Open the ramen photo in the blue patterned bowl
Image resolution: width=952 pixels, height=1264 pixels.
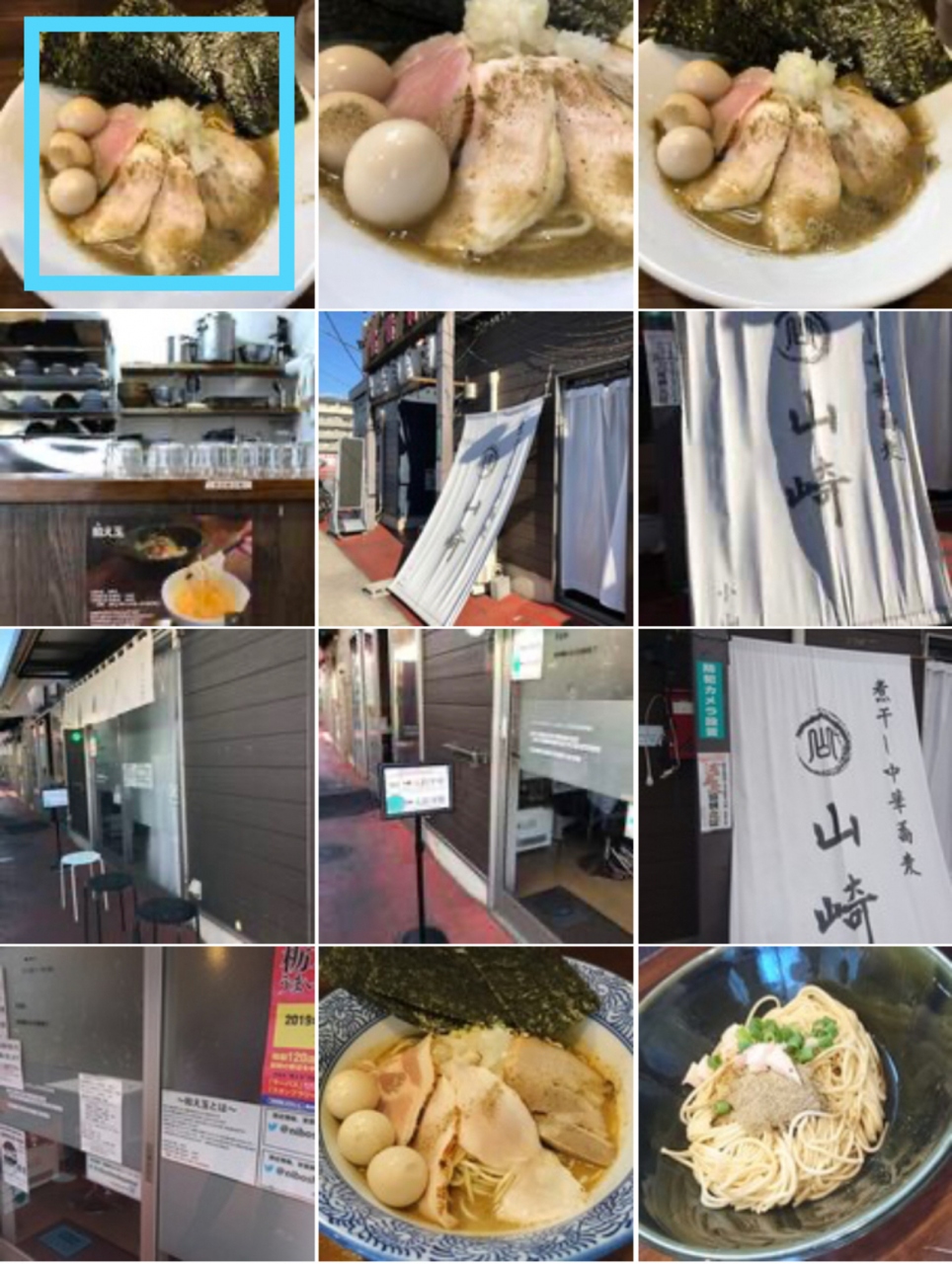pos(475,1103)
